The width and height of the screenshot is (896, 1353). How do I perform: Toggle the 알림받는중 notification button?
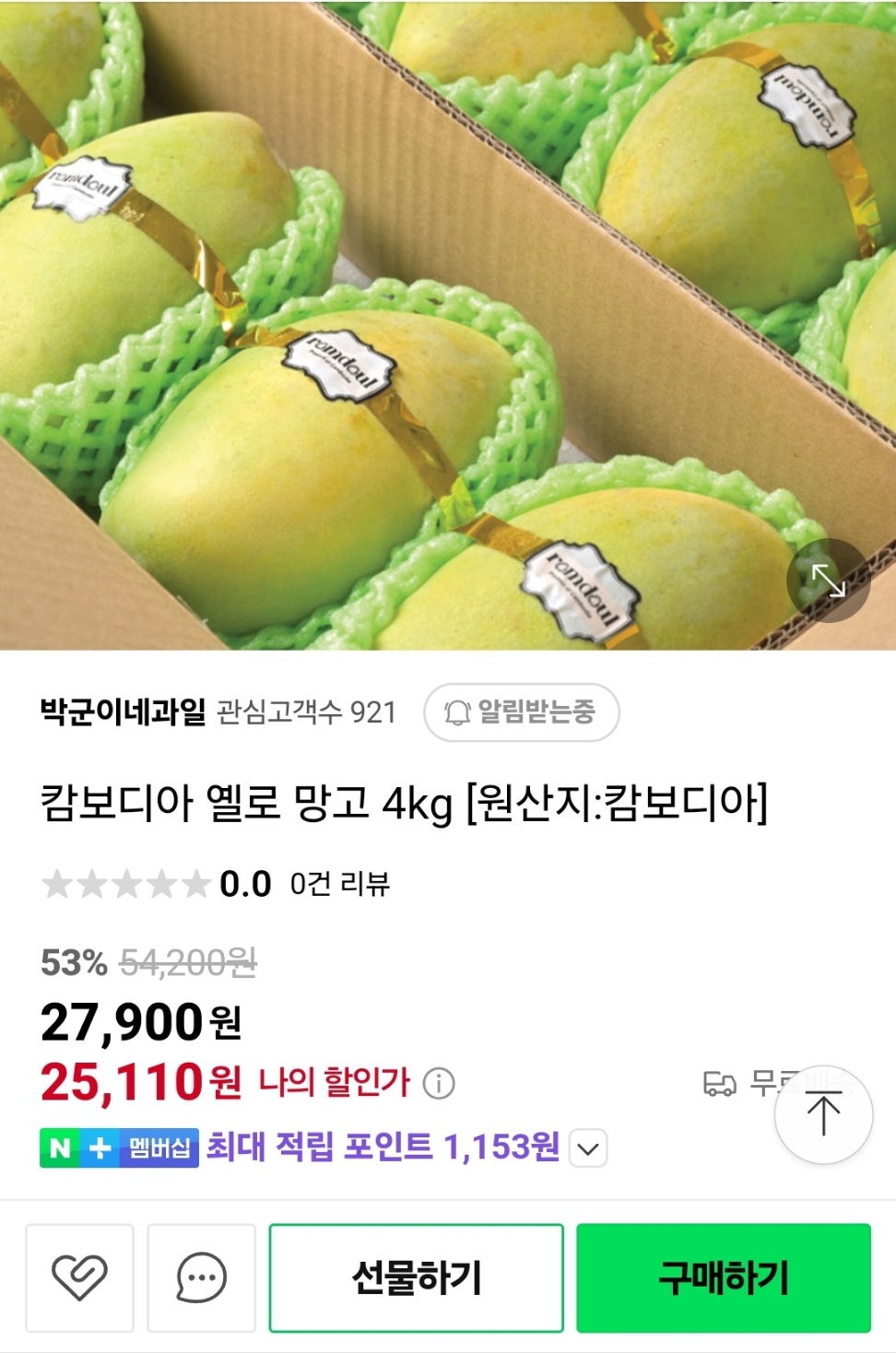521,712
